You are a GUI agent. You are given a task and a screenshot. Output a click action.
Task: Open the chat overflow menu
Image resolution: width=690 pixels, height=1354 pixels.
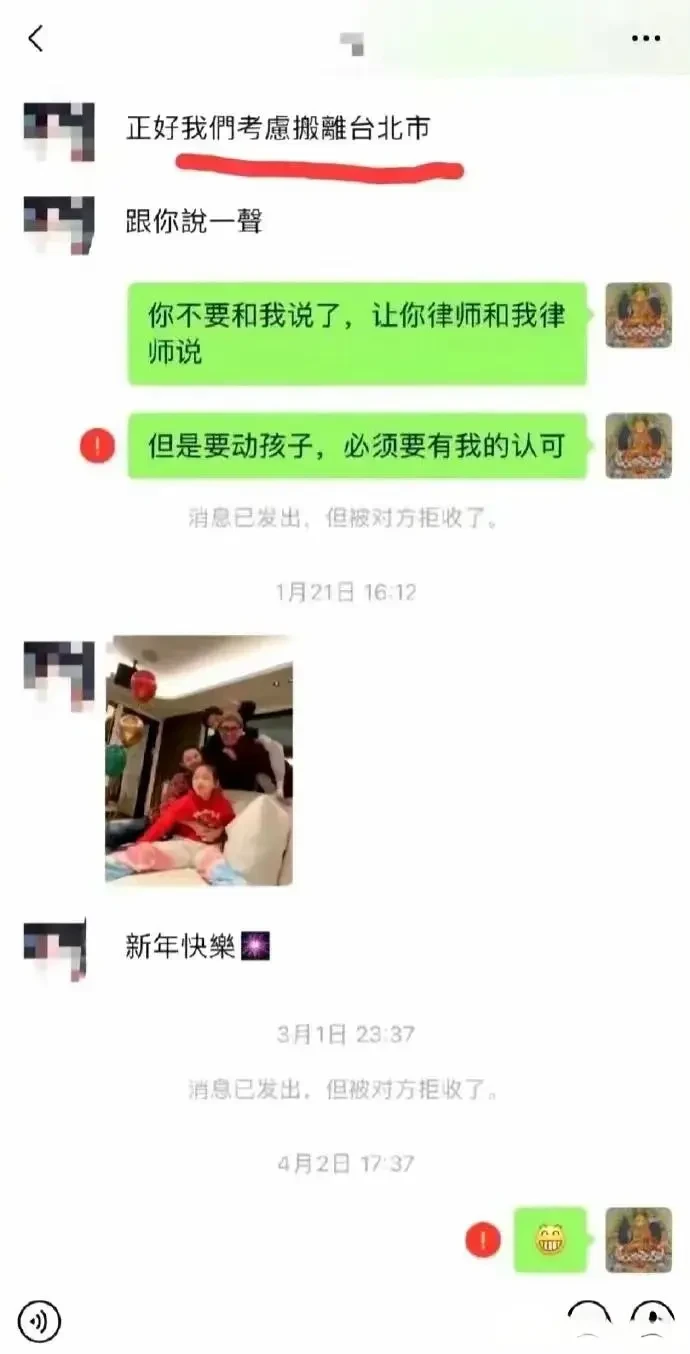[x=645, y=39]
